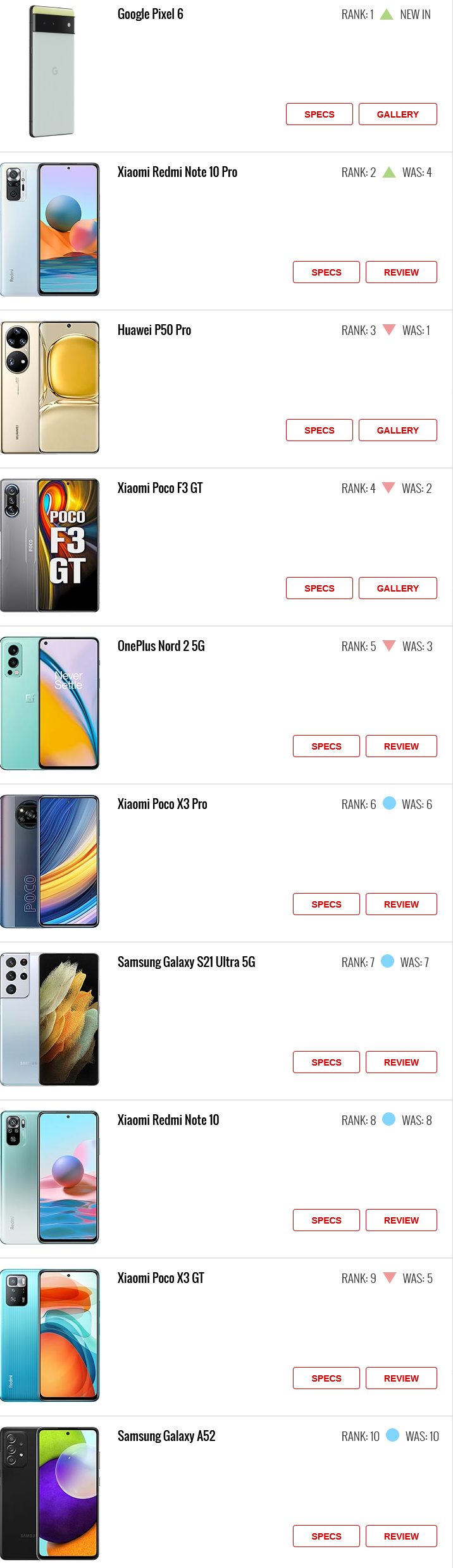Viewport: 453px width, 1568px height.
Task: Open the Samsung Galaxy A52 phone image
Action: tap(50, 1493)
